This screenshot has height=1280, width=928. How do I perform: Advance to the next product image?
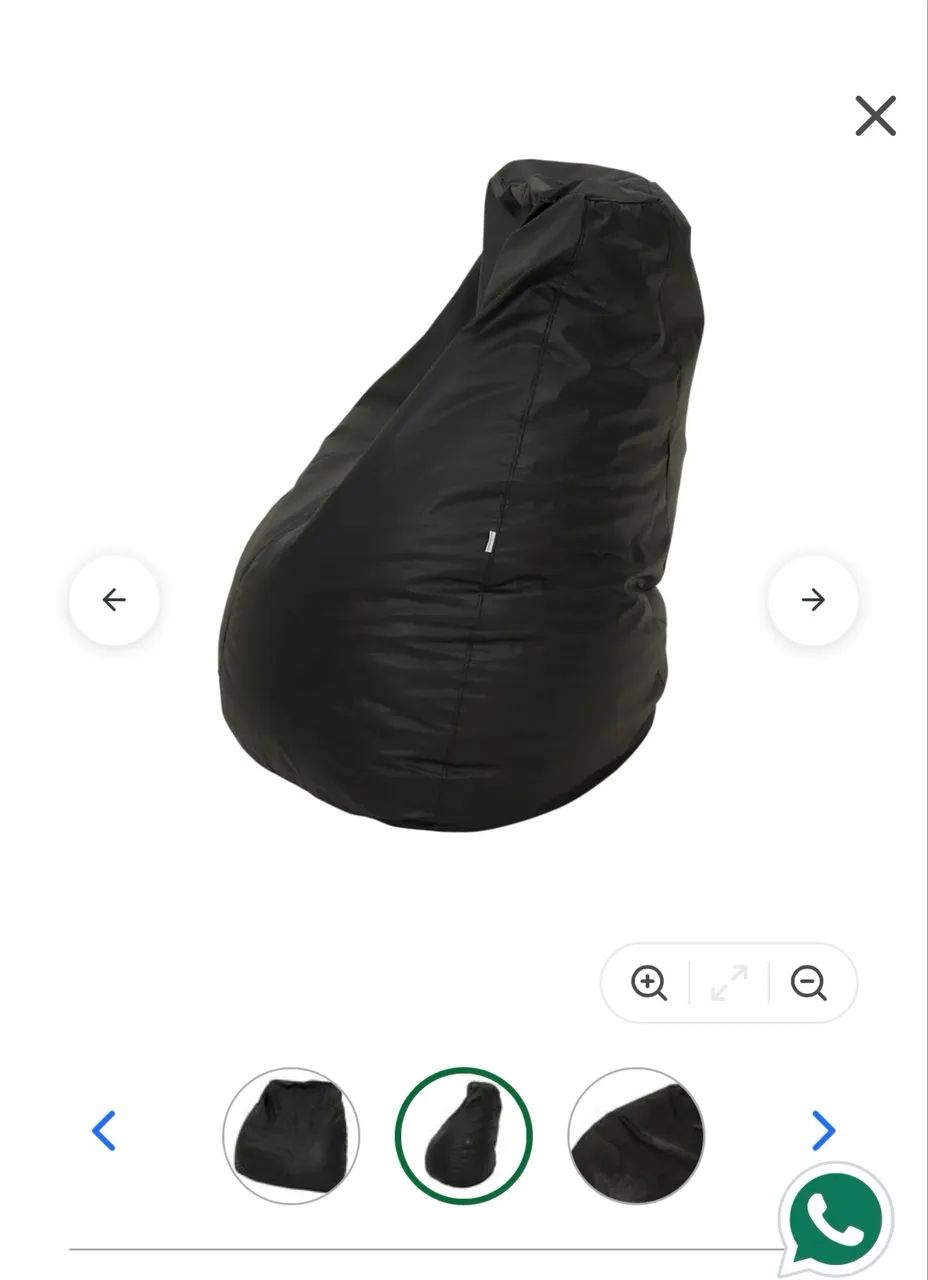click(813, 600)
